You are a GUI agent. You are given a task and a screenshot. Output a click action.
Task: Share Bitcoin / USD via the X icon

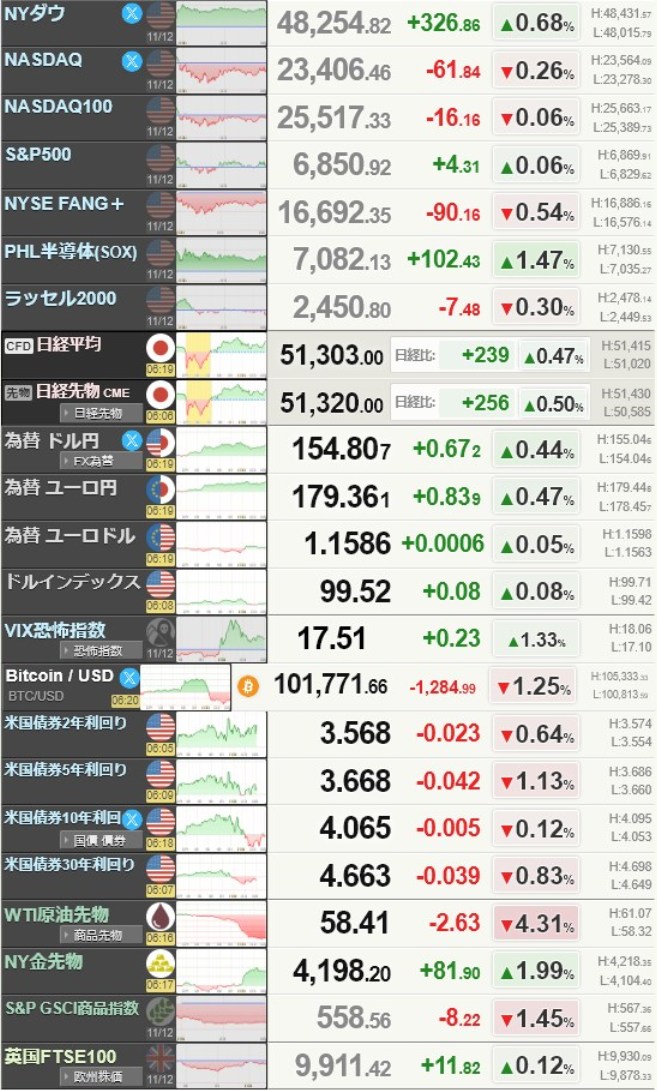(x=129, y=677)
